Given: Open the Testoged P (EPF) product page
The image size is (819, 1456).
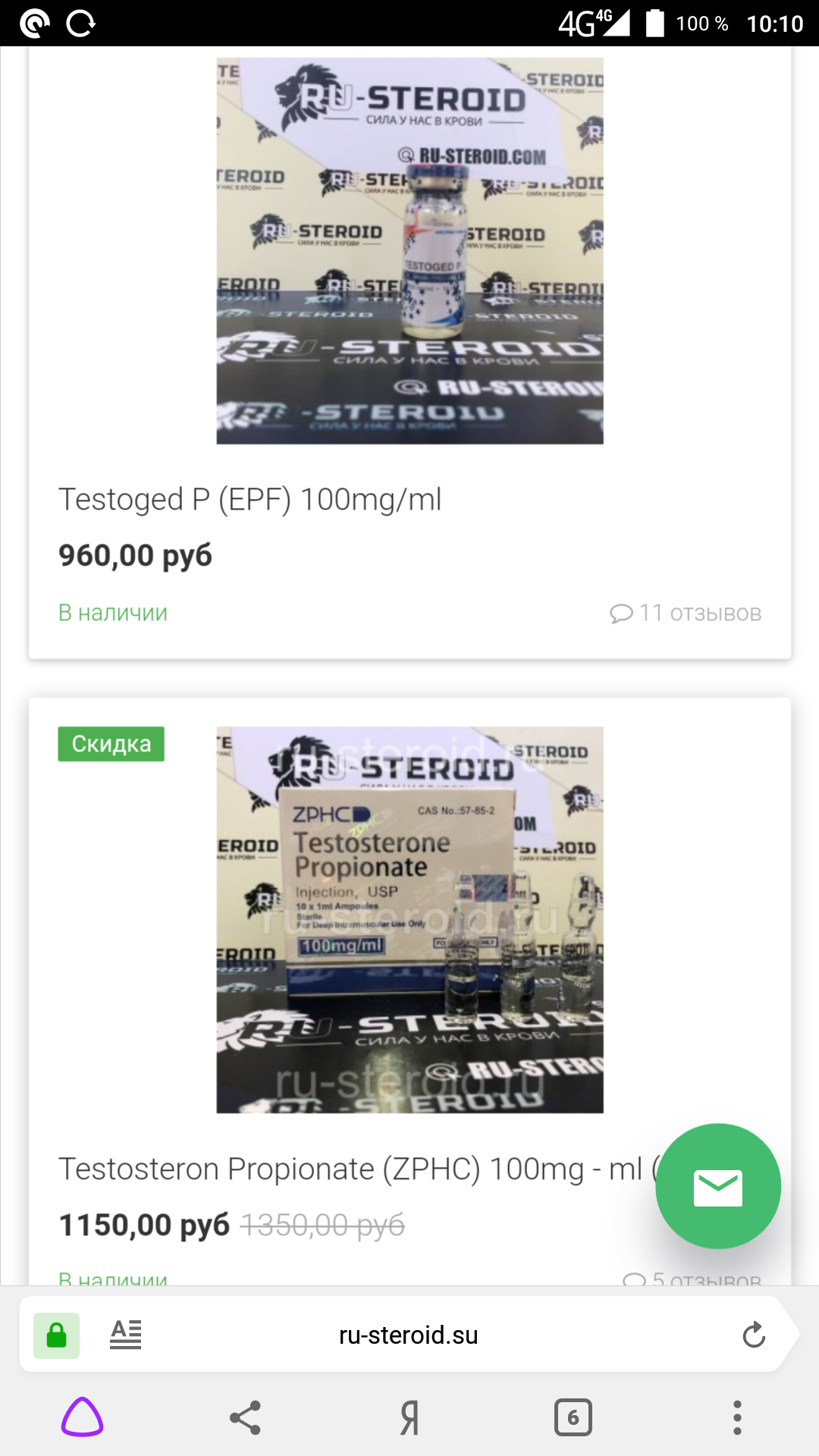Looking at the screenshot, I should 251,500.
